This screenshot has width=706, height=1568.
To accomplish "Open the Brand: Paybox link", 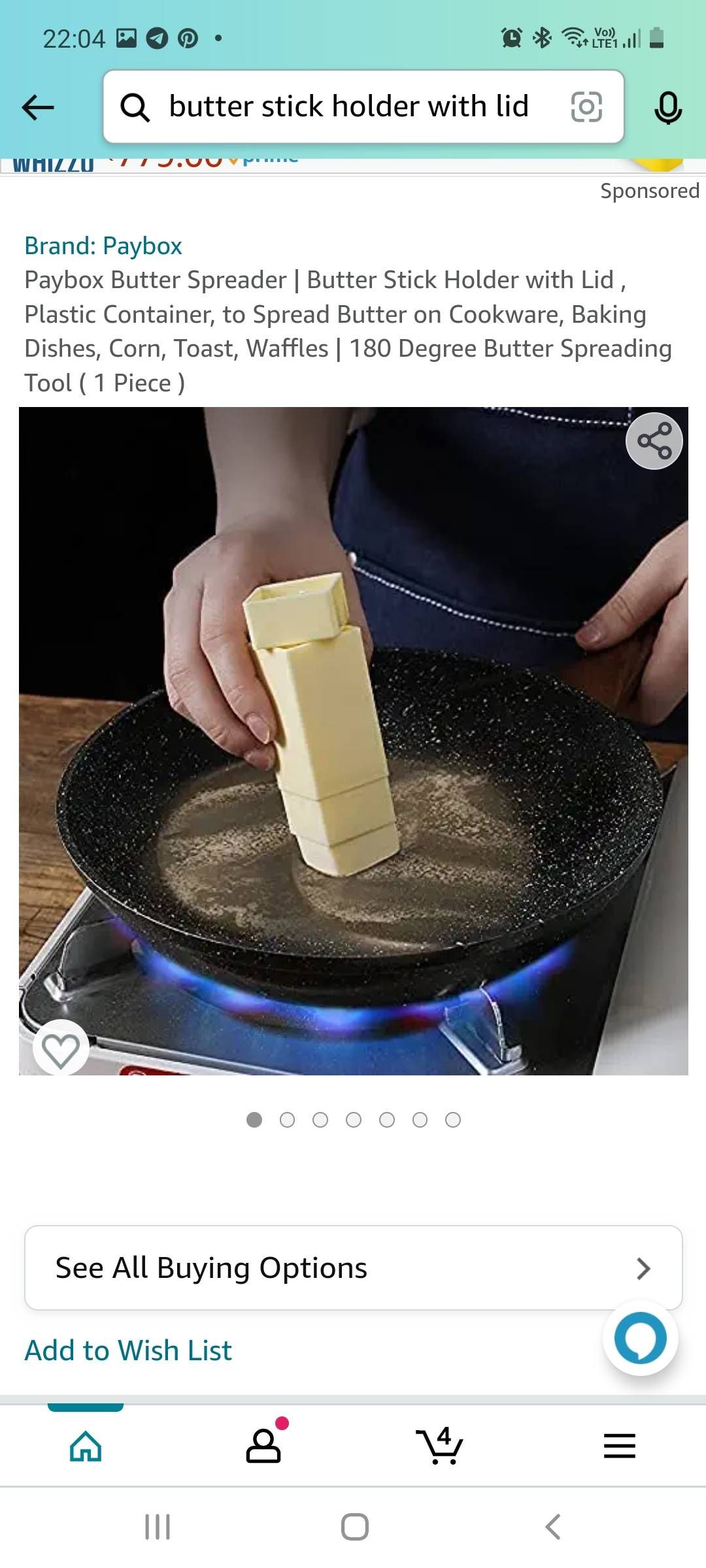I will (103, 246).
